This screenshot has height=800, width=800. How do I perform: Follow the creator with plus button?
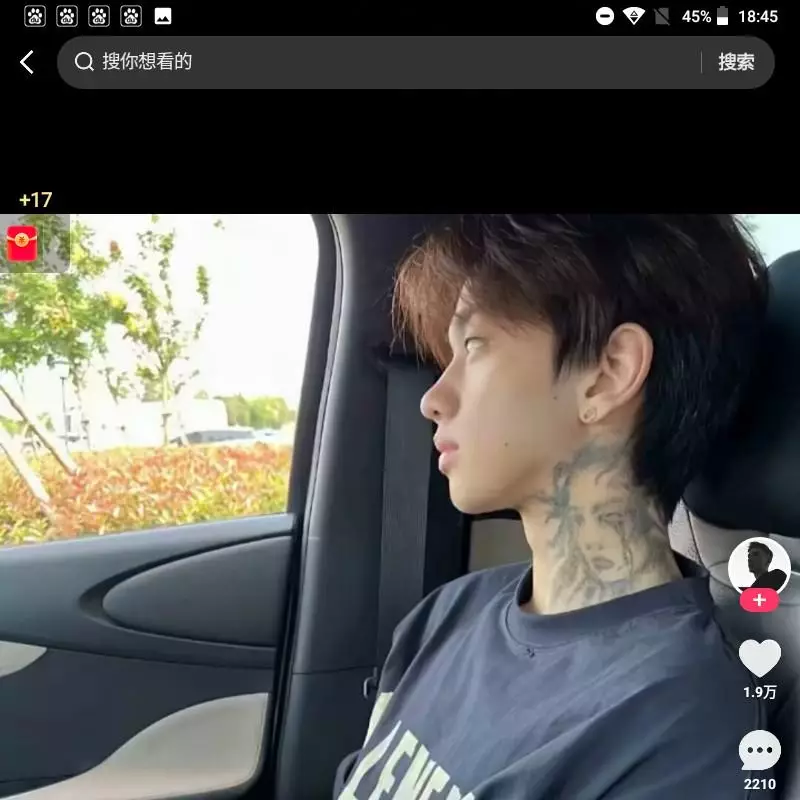click(x=759, y=600)
